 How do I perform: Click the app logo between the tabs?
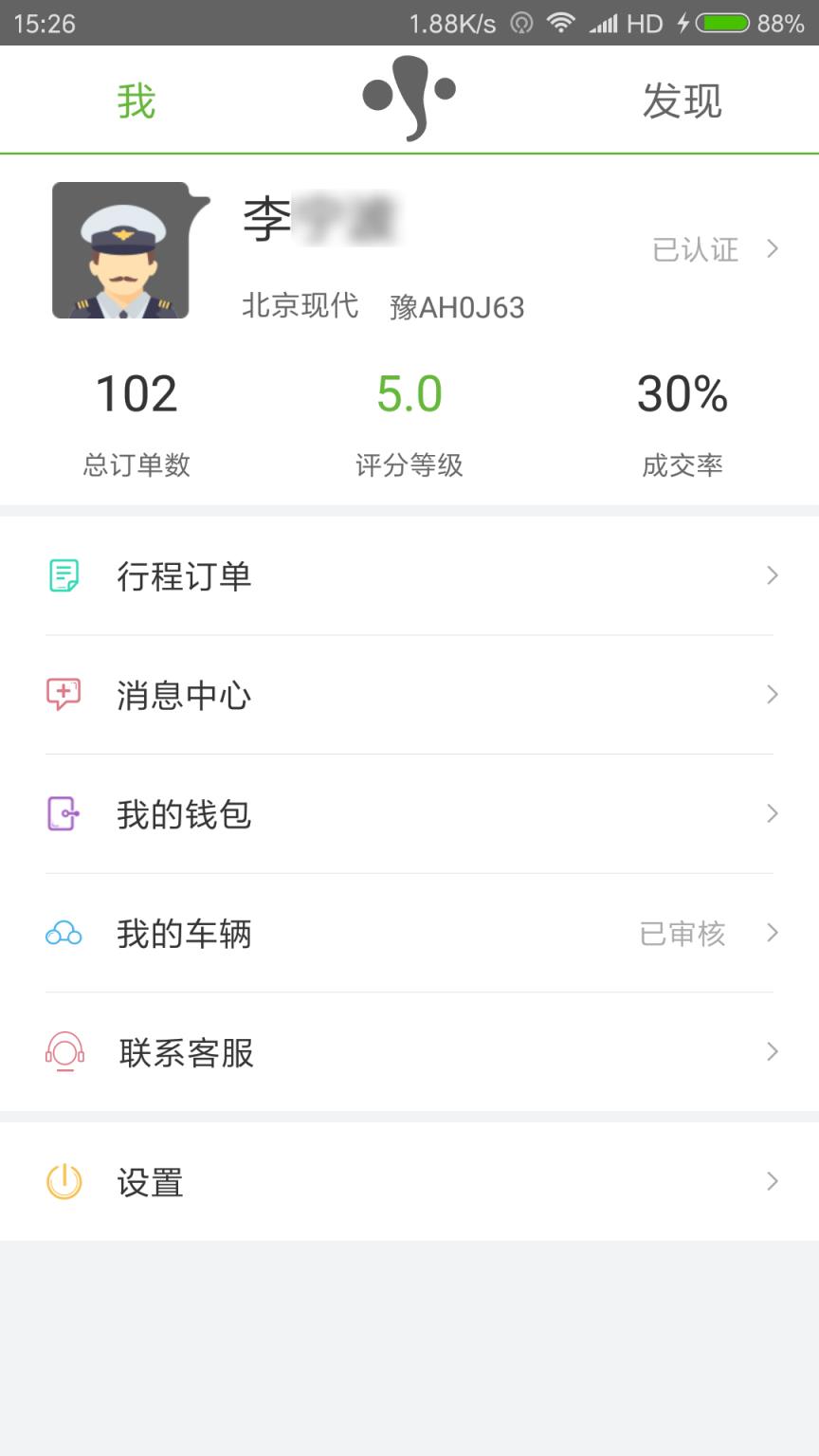[x=409, y=98]
